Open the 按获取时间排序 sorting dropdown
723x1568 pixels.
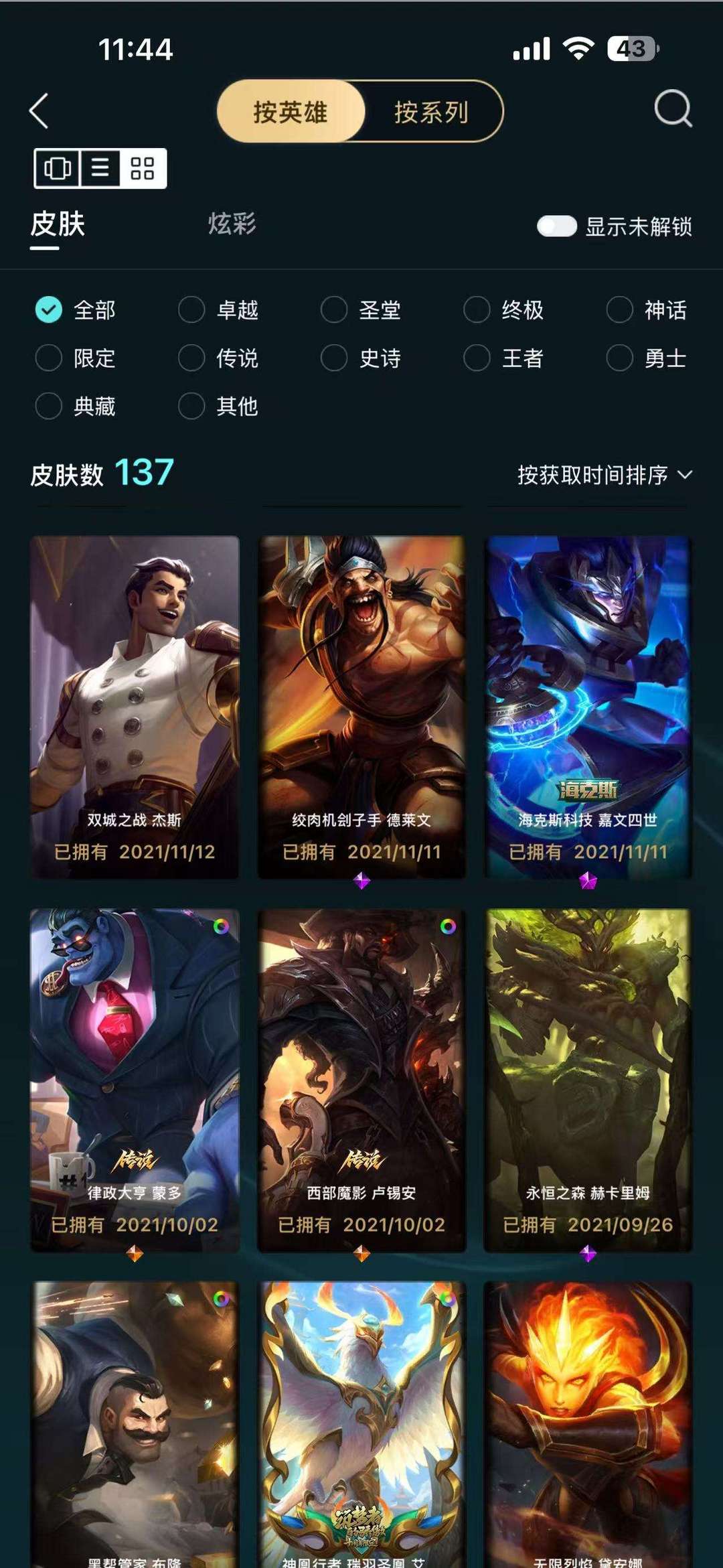(x=601, y=476)
